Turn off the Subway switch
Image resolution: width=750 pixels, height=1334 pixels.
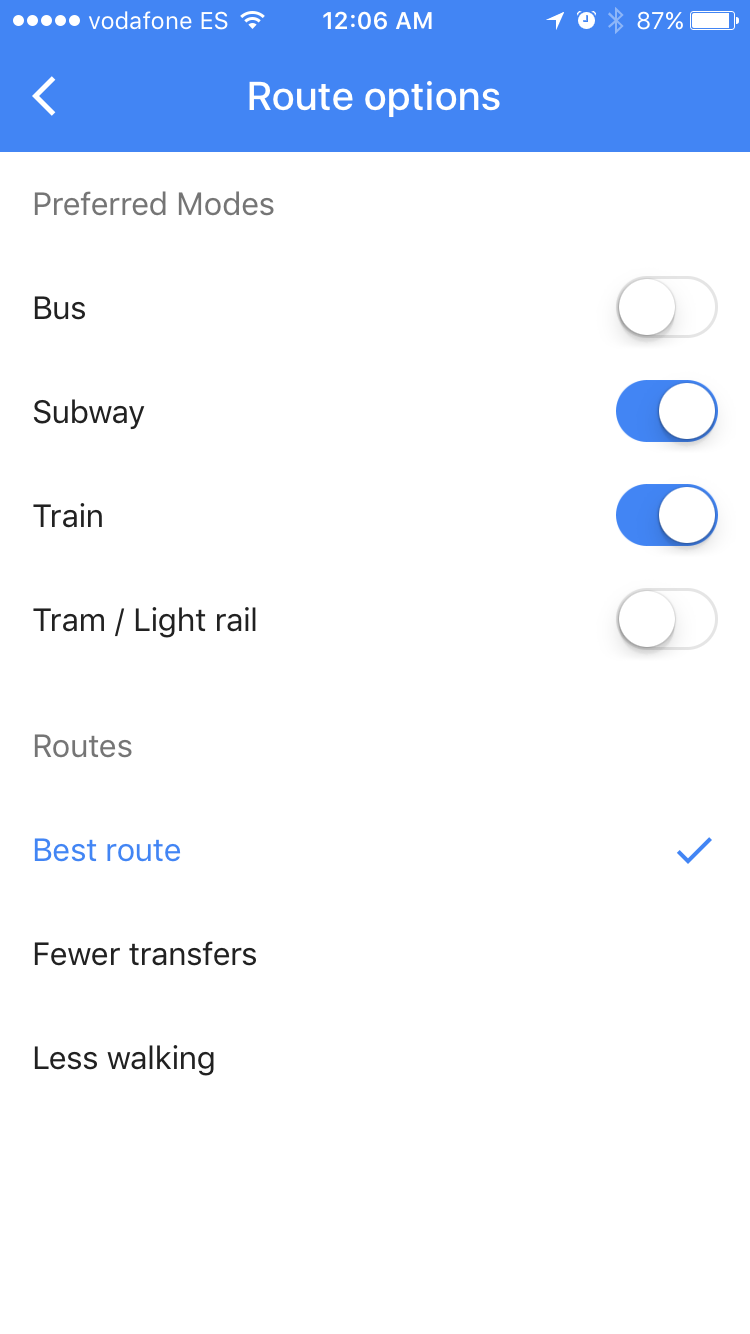[666, 411]
